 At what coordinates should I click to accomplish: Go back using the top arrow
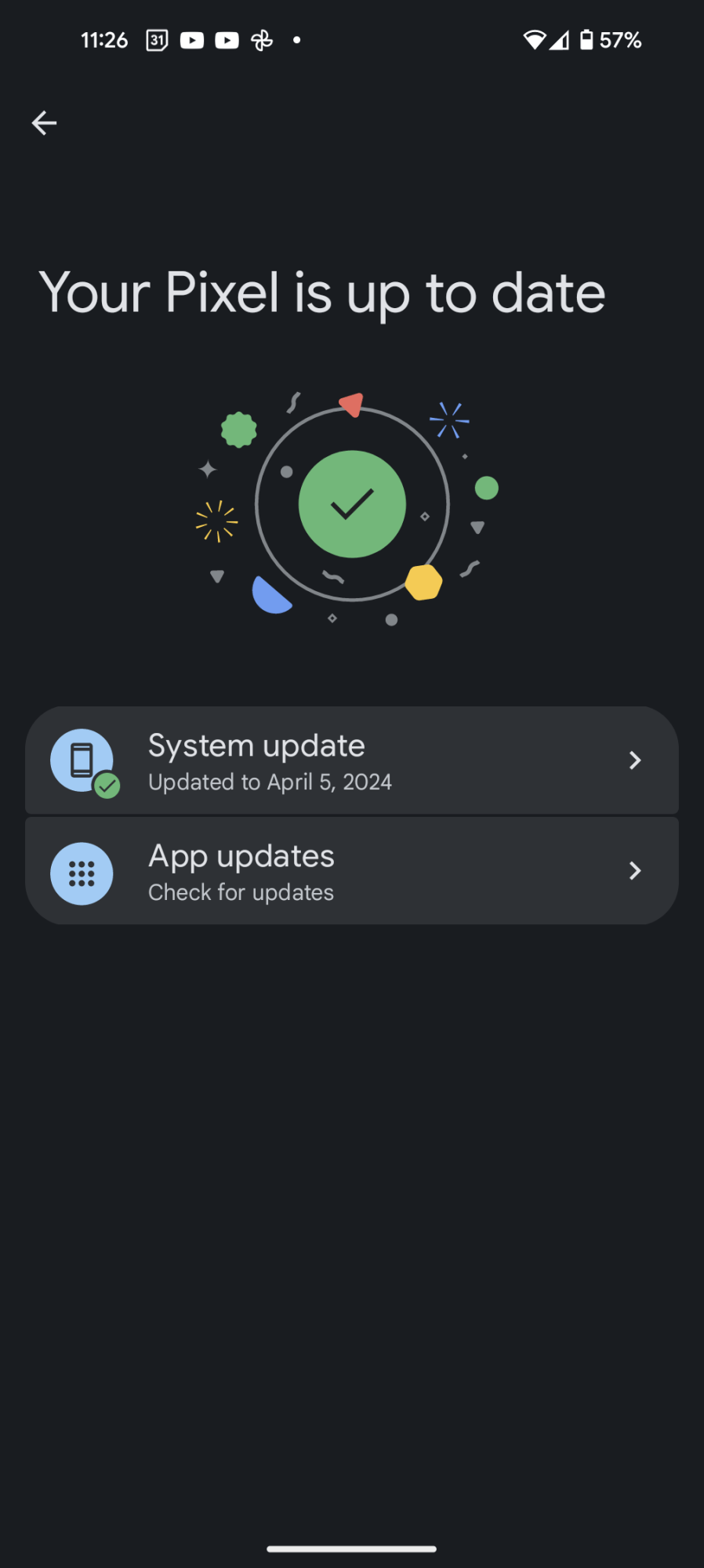(44, 123)
